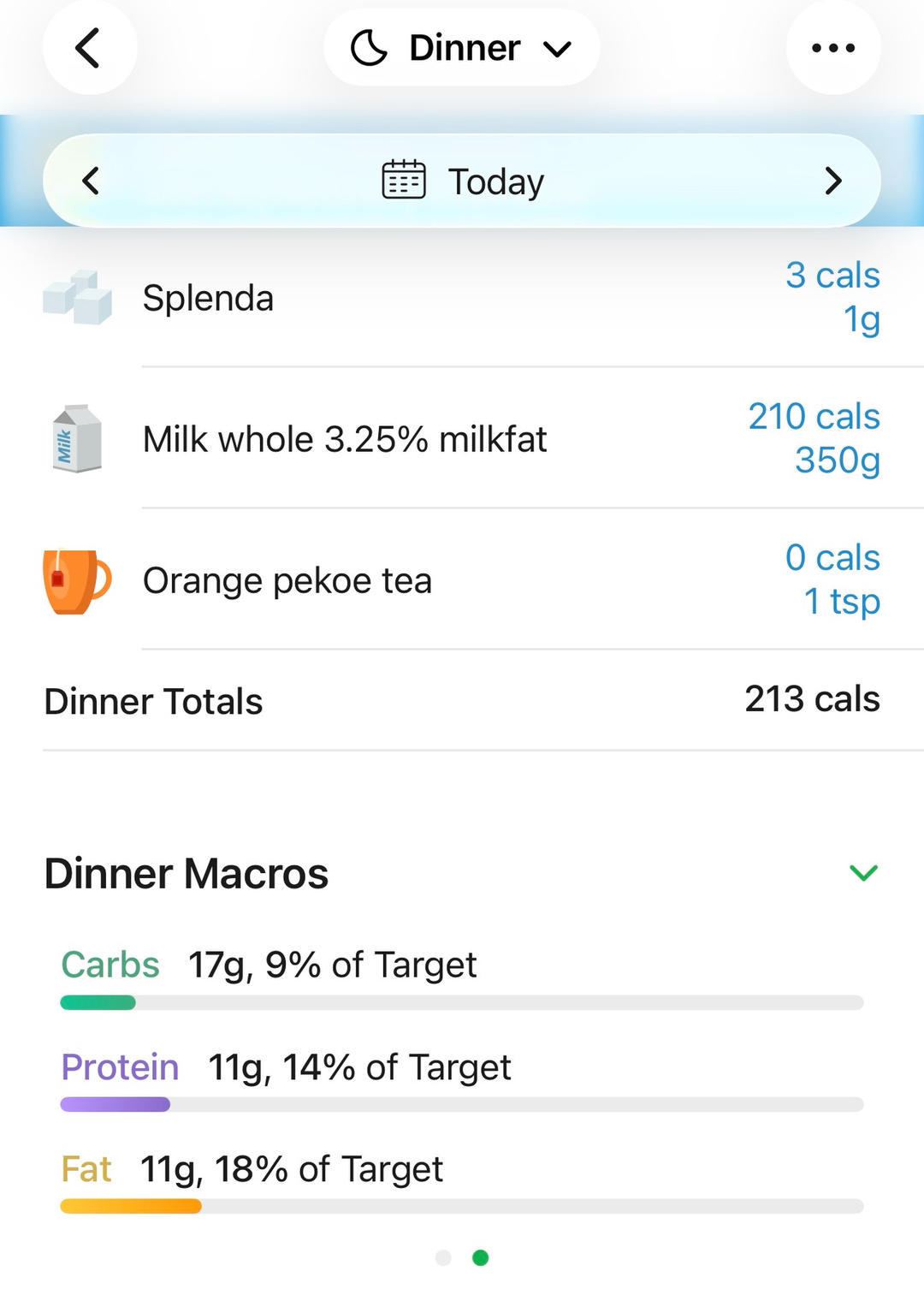Open the Dinner meal dropdown
The height and width of the screenshot is (1289, 924).
[x=462, y=47]
